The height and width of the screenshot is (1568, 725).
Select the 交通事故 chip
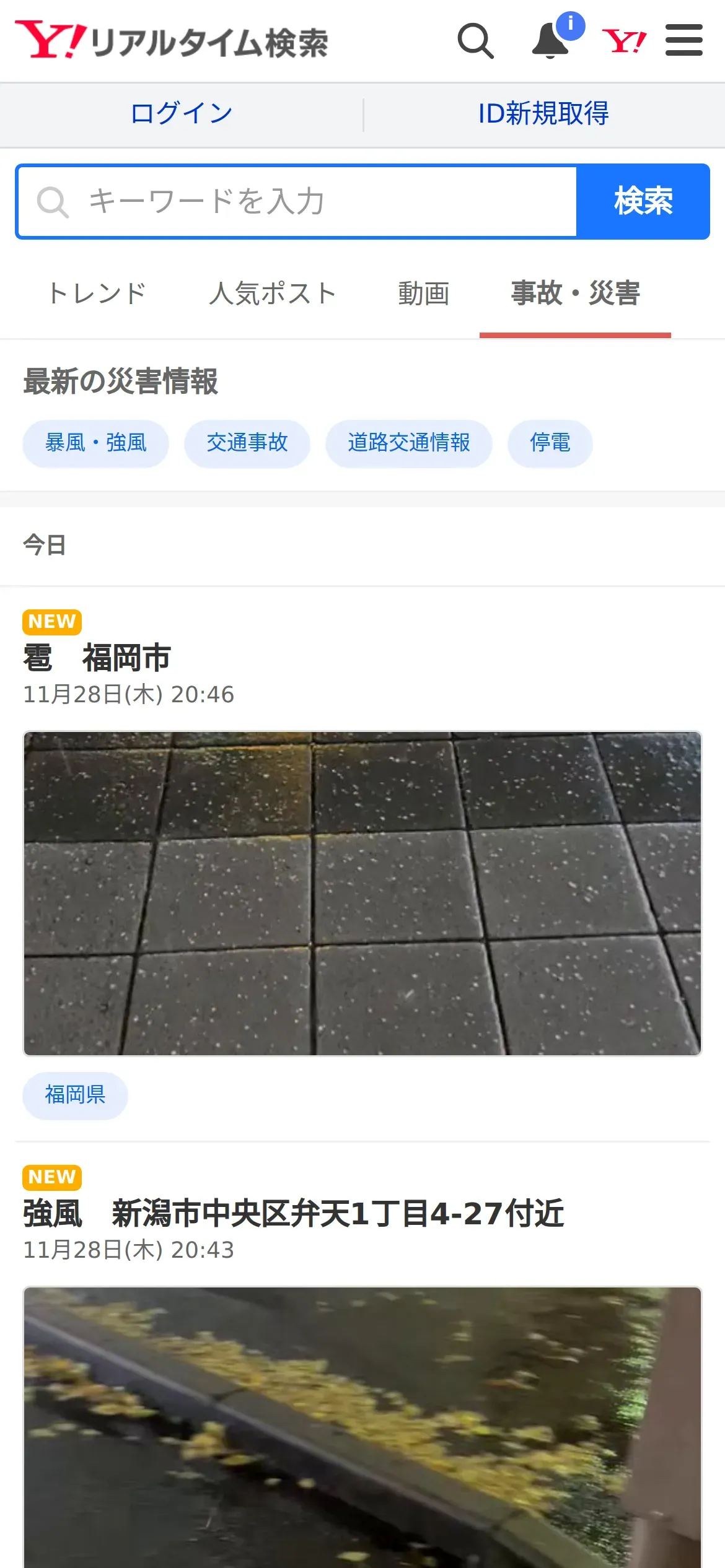click(247, 443)
